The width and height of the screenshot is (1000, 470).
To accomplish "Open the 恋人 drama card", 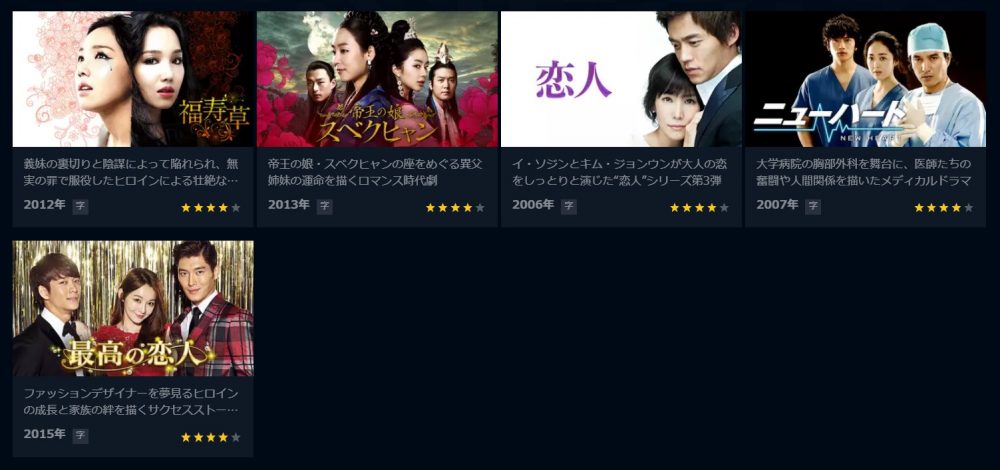I will tap(621, 80).
